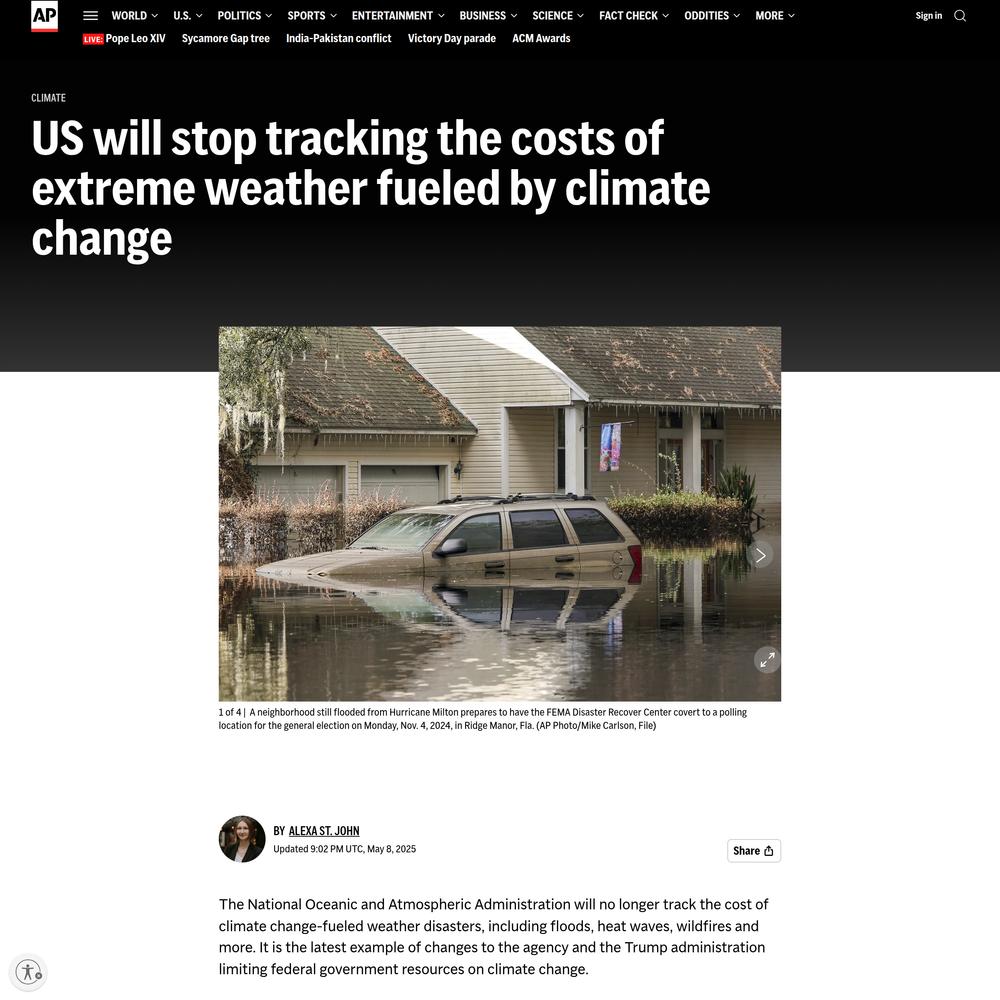The height and width of the screenshot is (1000, 1000).
Task: Show the next photo in gallery
Action: click(760, 555)
